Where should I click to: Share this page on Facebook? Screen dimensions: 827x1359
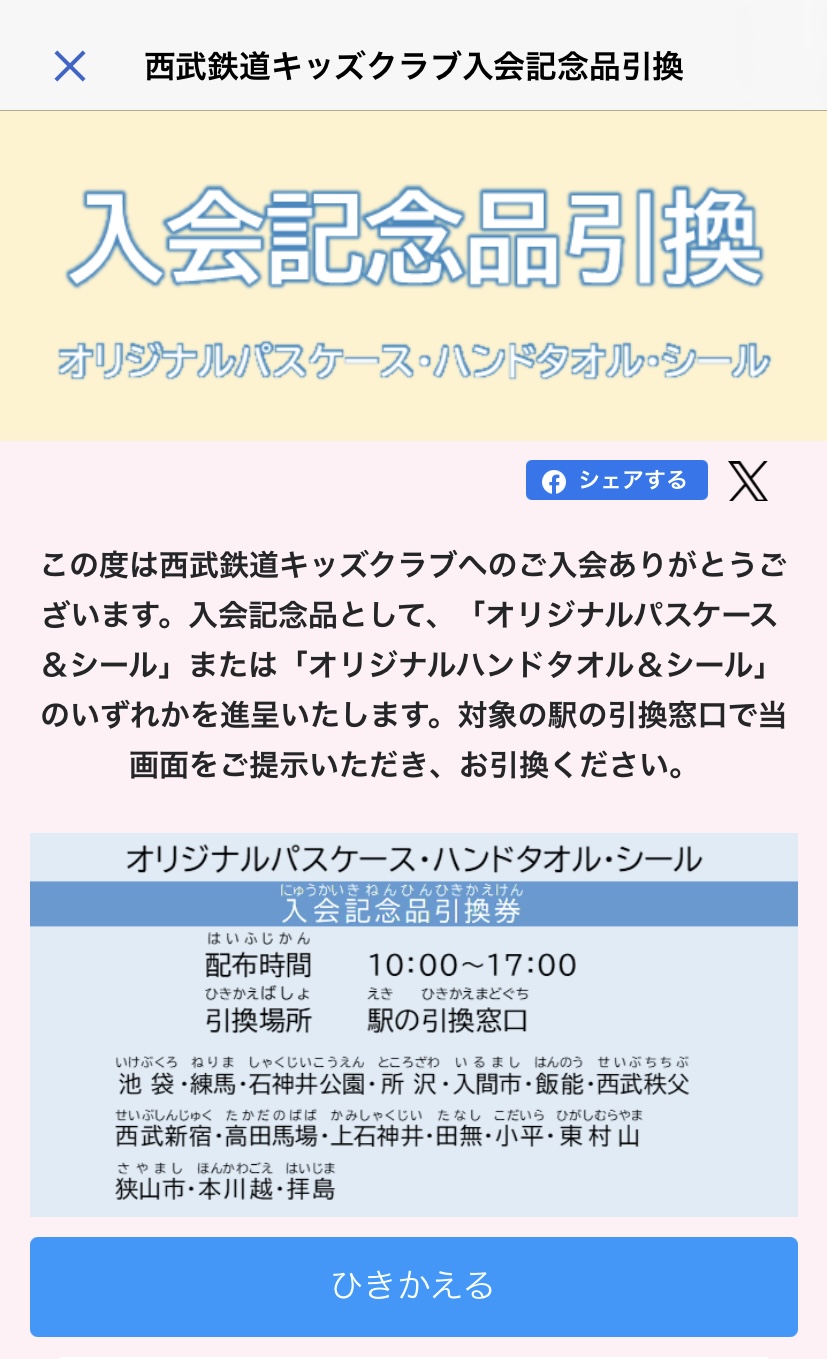click(616, 480)
